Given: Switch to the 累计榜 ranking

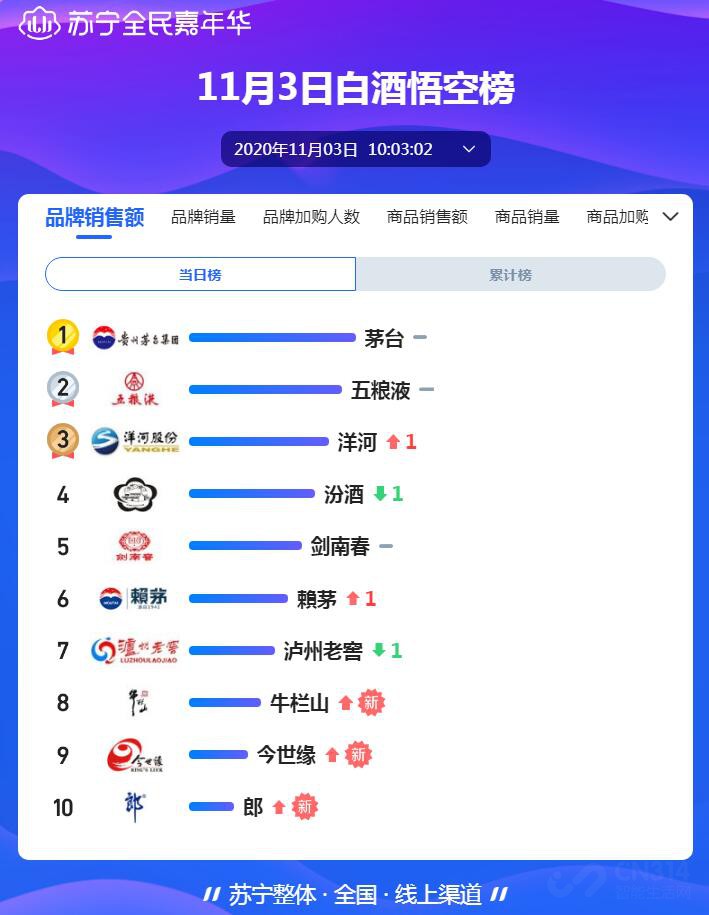Looking at the screenshot, I should [510, 274].
